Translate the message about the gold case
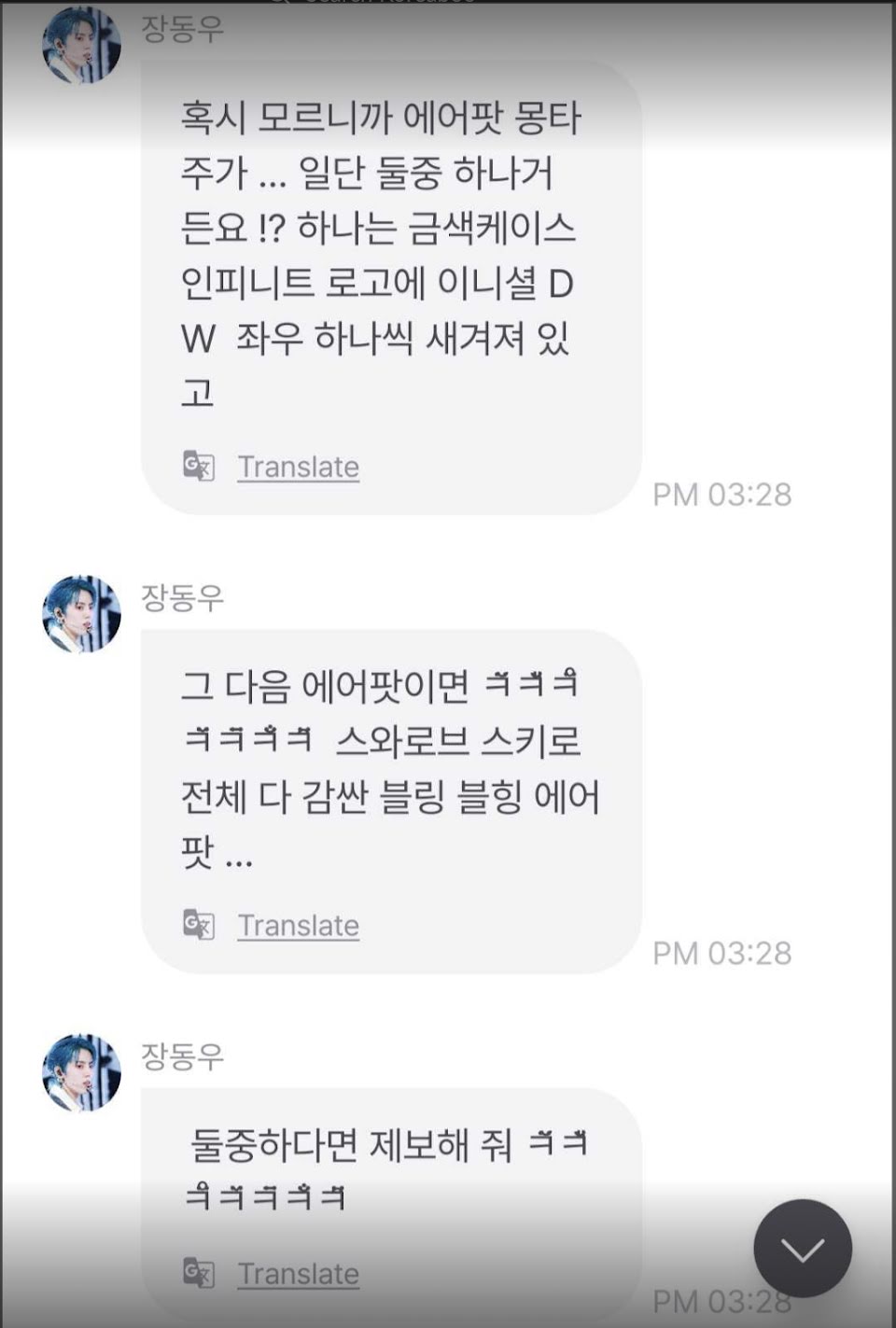 [298, 467]
